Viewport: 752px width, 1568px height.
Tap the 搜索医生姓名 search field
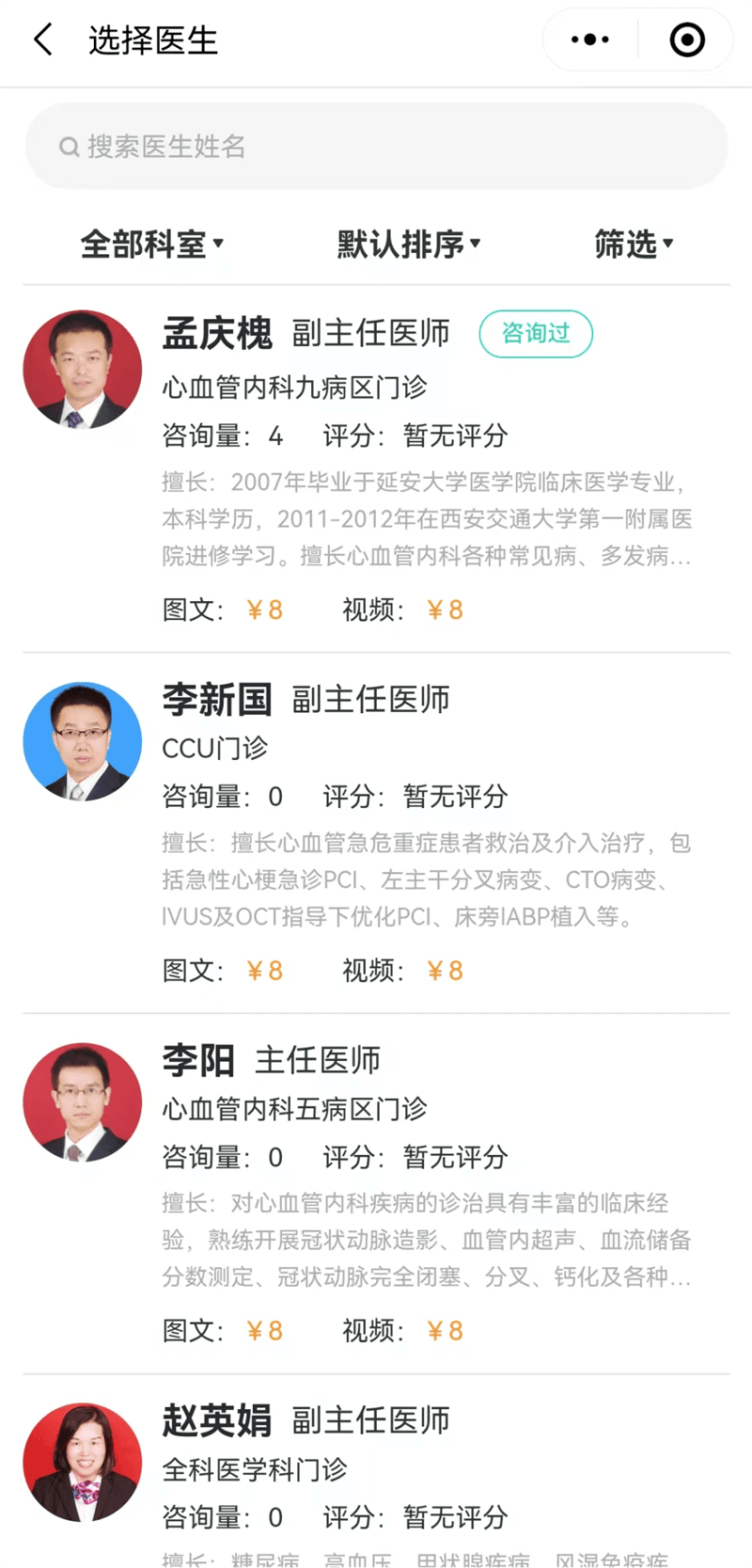(x=376, y=146)
